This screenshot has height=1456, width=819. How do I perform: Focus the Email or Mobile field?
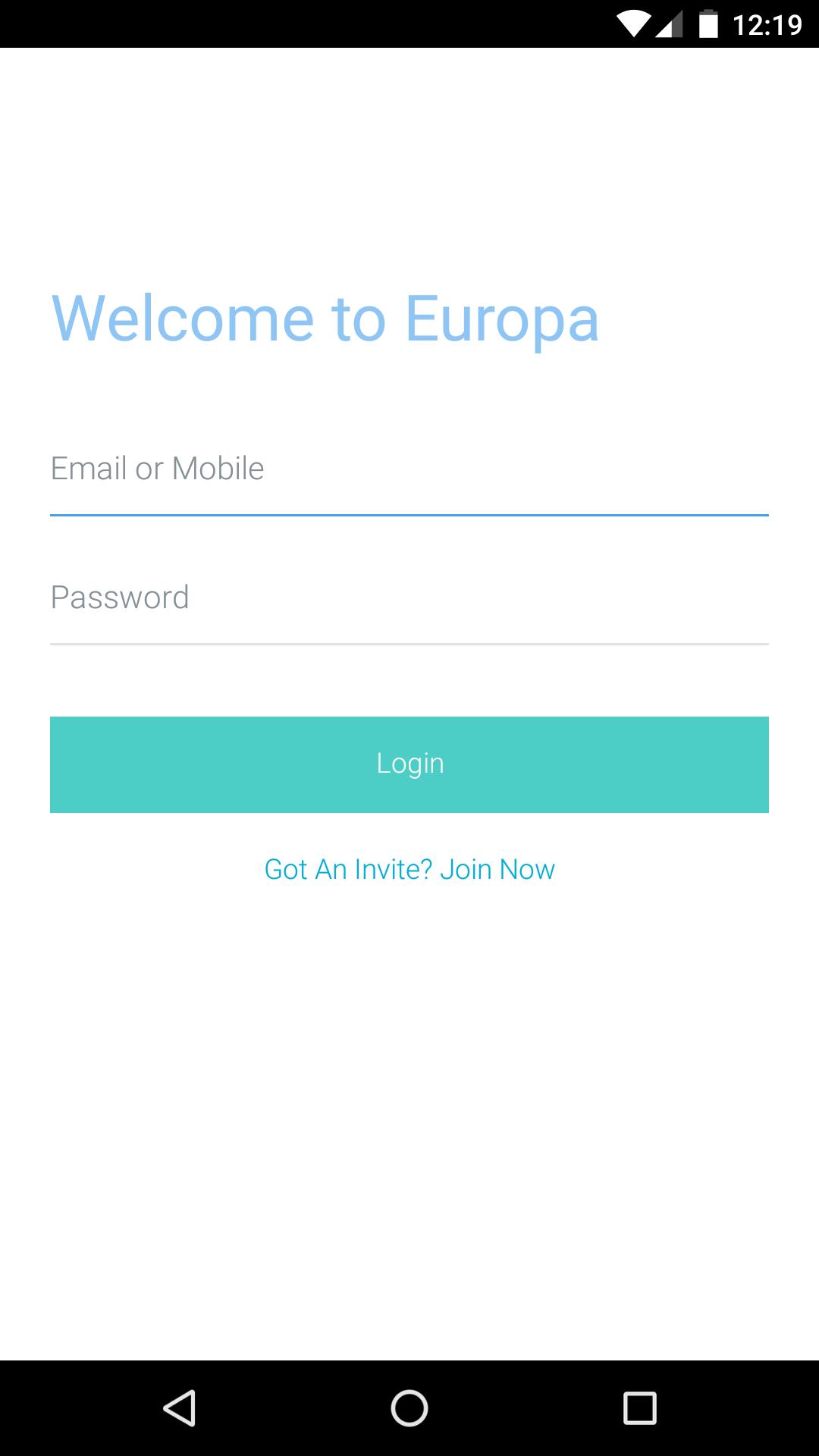pos(409,470)
